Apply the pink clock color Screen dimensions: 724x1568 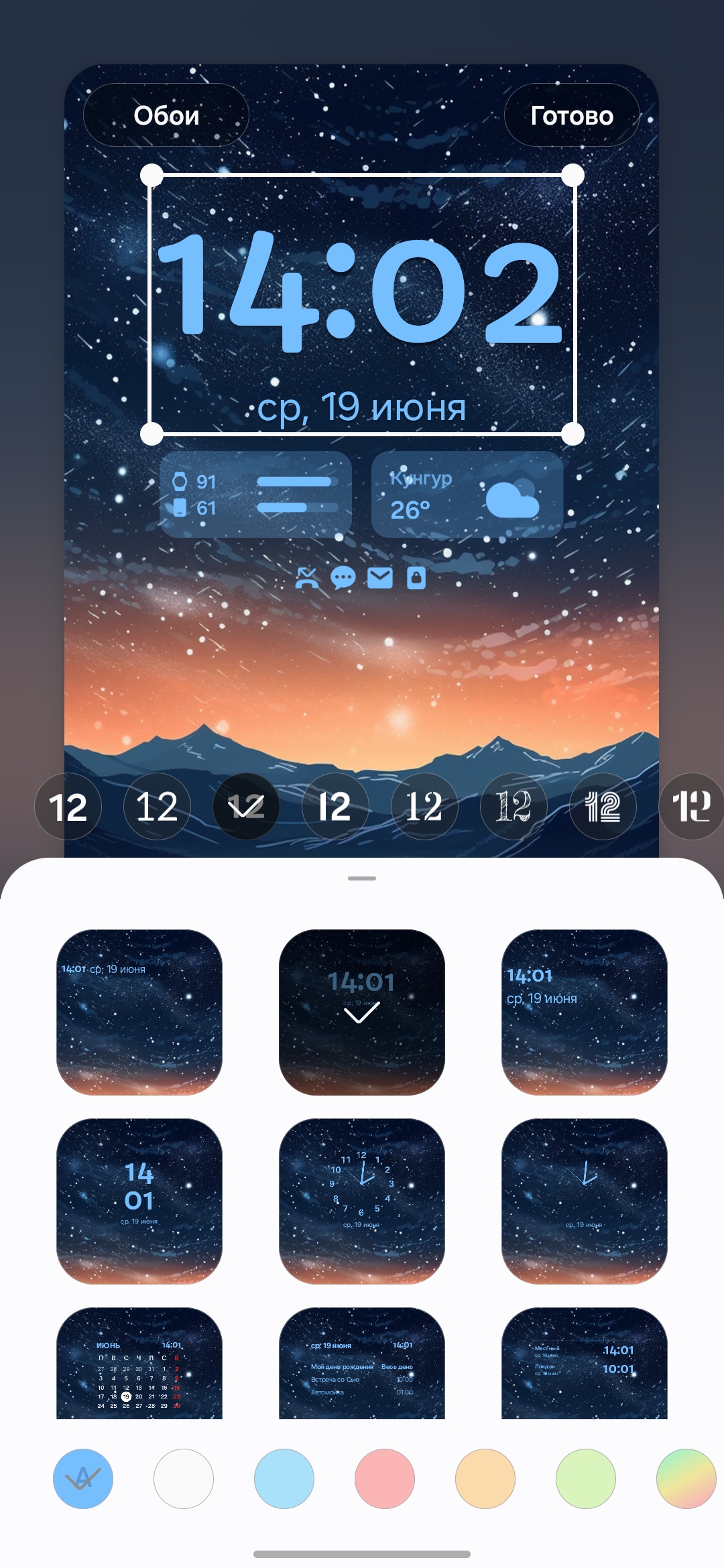[385, 1478]
